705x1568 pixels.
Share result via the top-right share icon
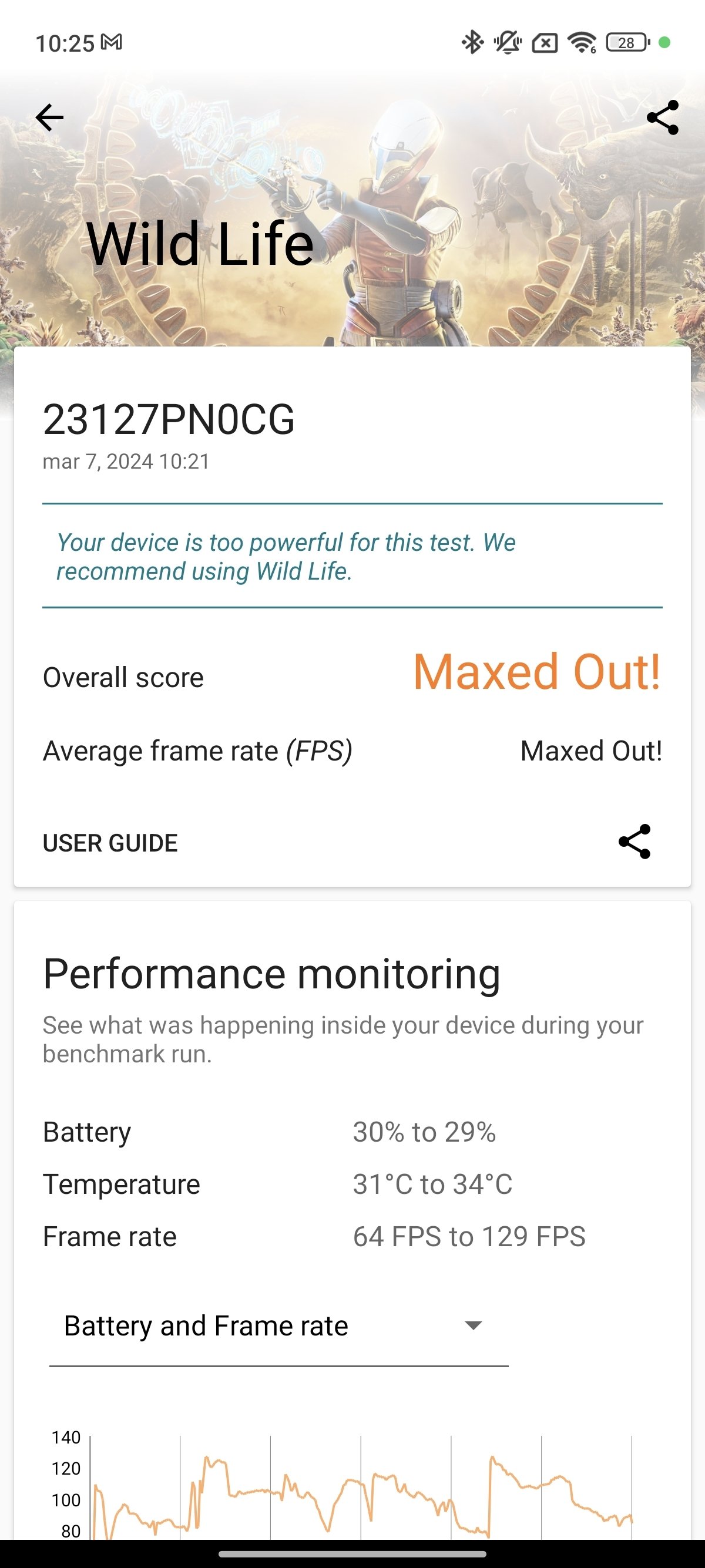tap(662, 117)
